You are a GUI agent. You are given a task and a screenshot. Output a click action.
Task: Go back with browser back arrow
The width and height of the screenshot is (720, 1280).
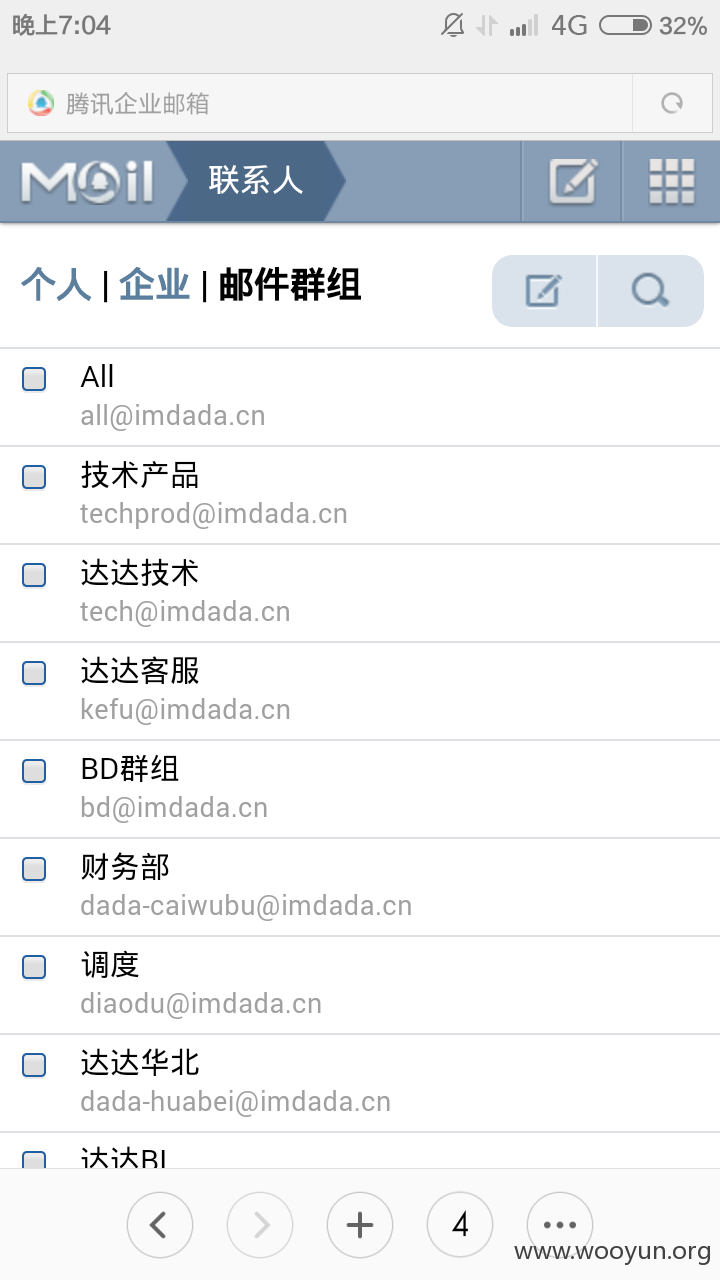pyautogui.click(x=160, y=1225)
